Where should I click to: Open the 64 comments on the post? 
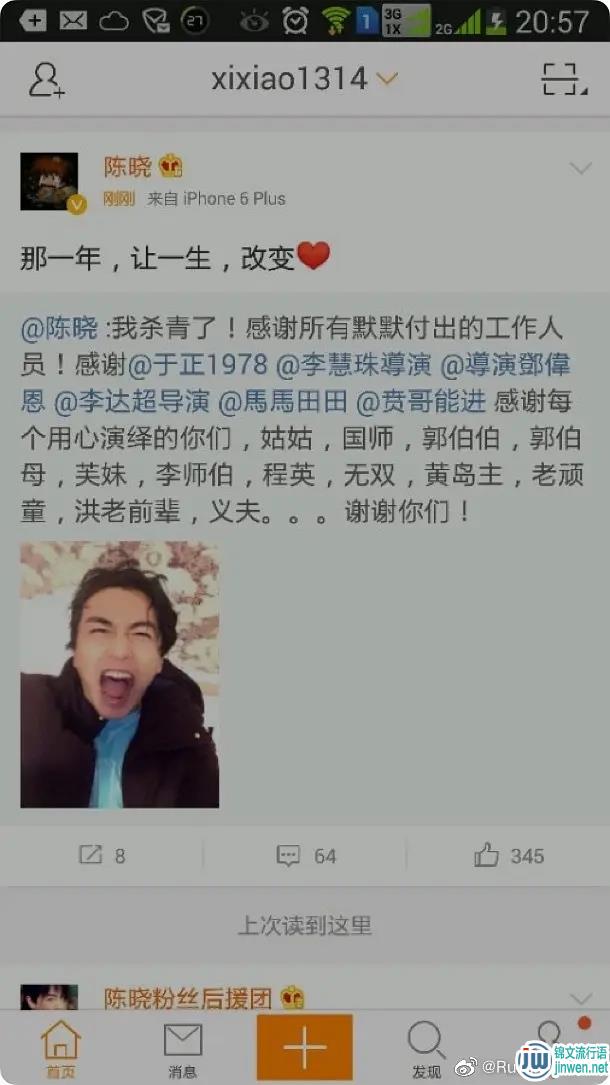[x=306, y=856]
